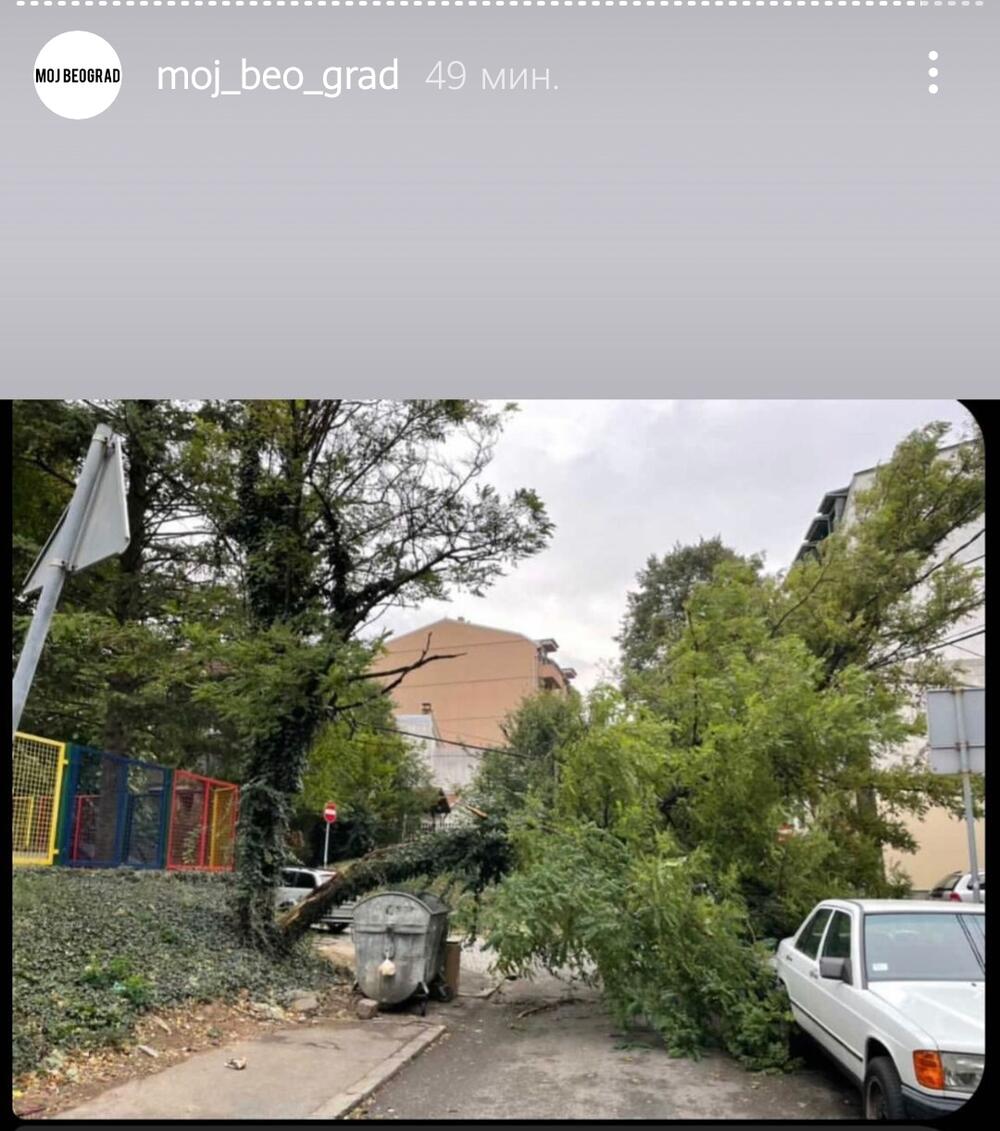1000x1131 pixels.
Task: Tap the moj_beo_grad username
Action: (277, 76)
